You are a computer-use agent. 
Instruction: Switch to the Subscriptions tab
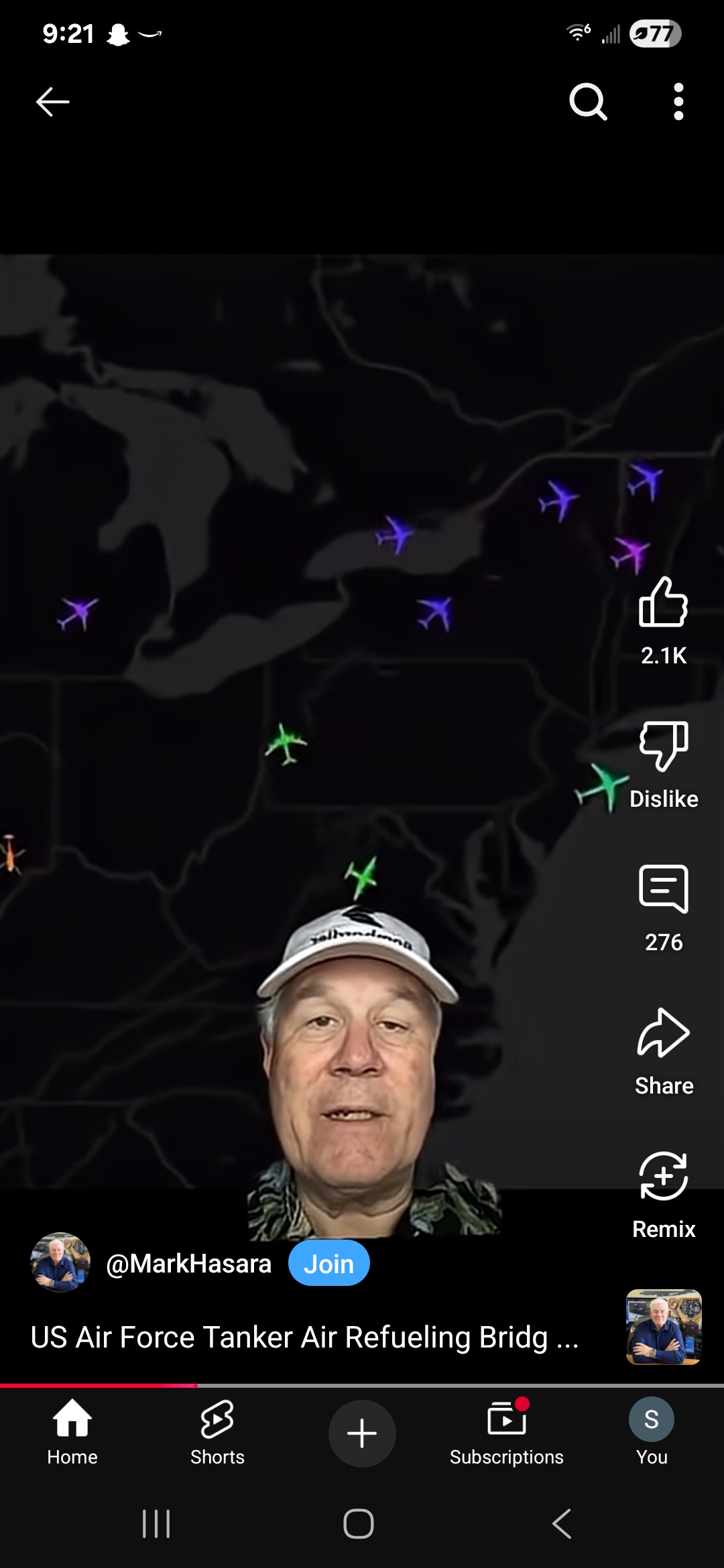click(507, 1433)
